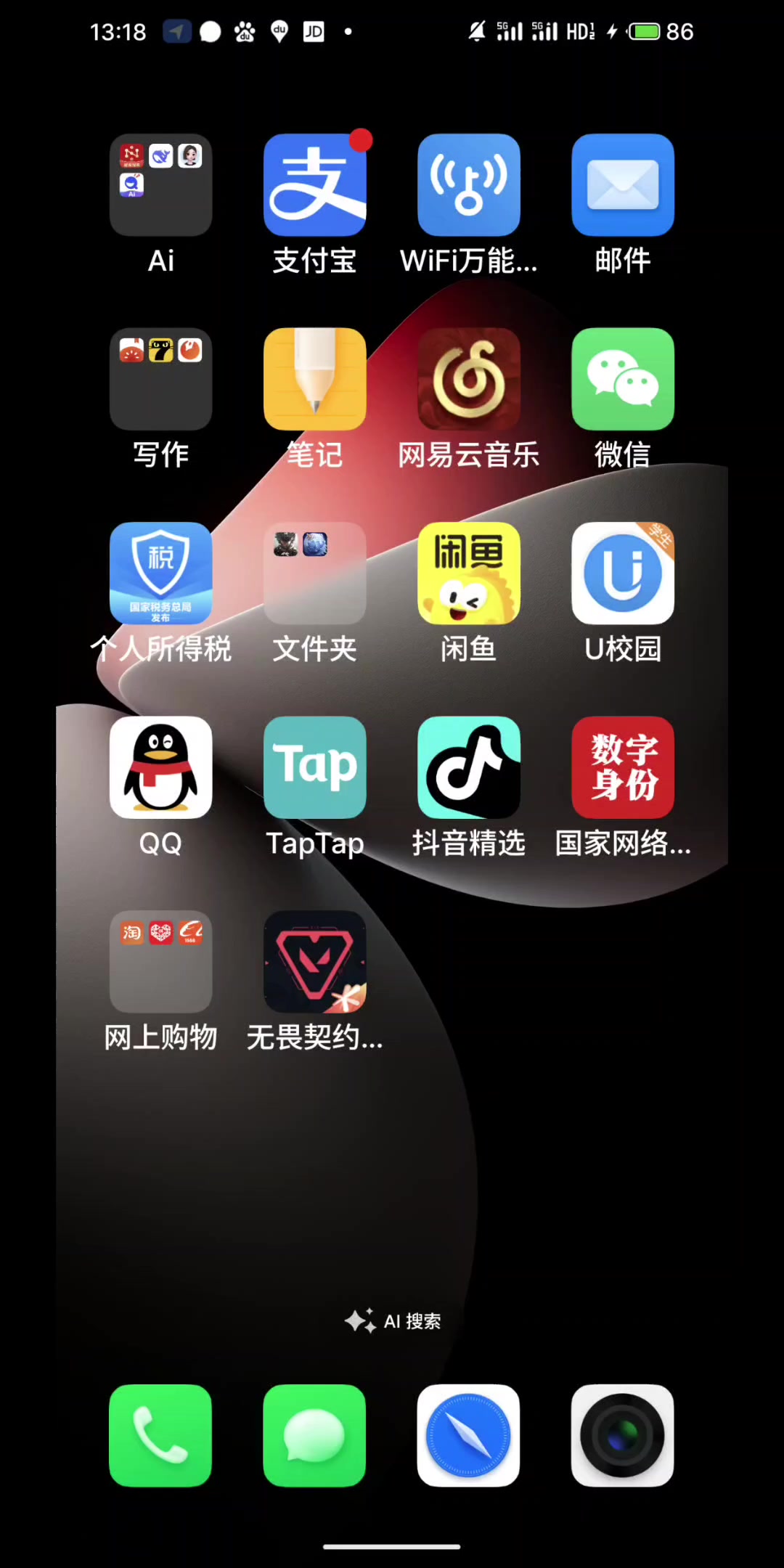
Task: Launch the 闲鱼 app
Action: point(468,573)
